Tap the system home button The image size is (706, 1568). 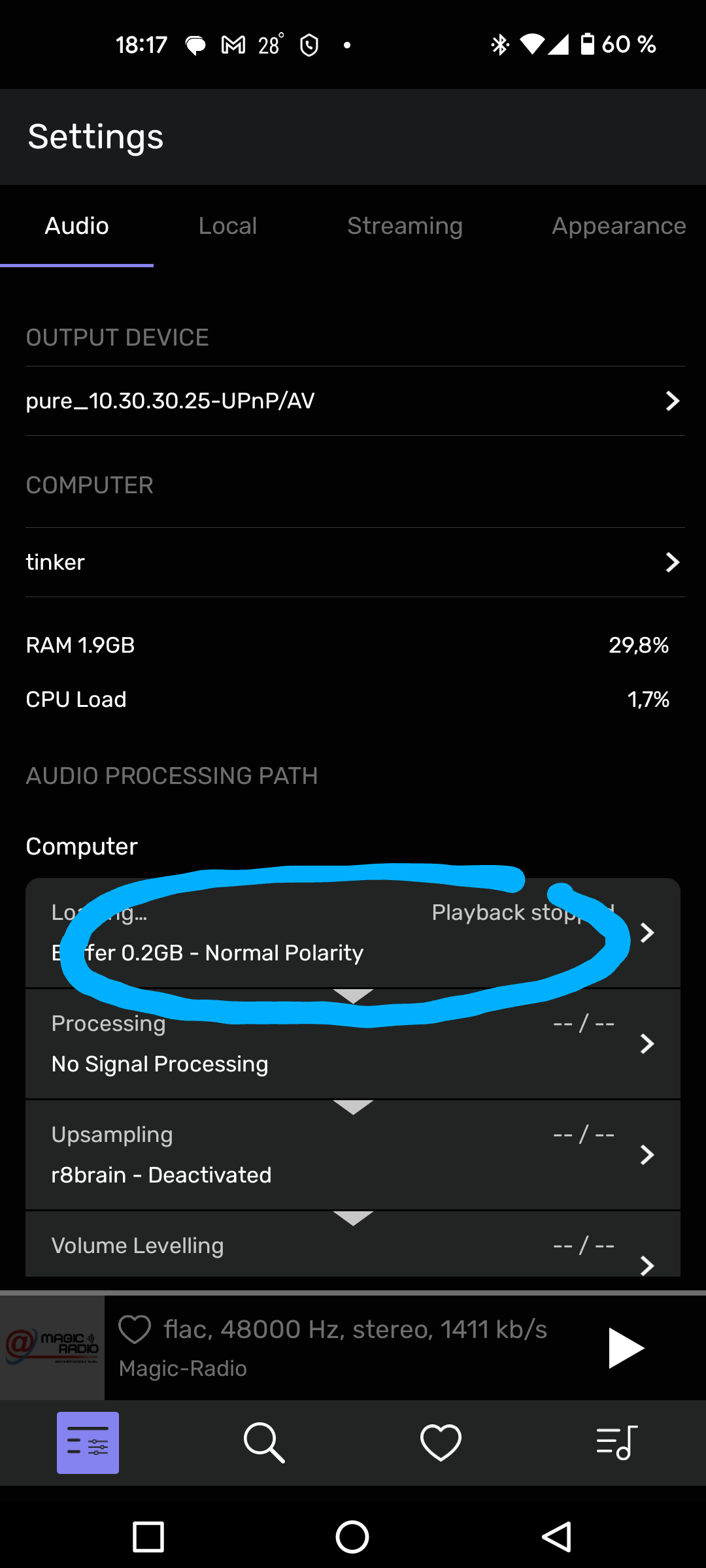point(352,1537)
